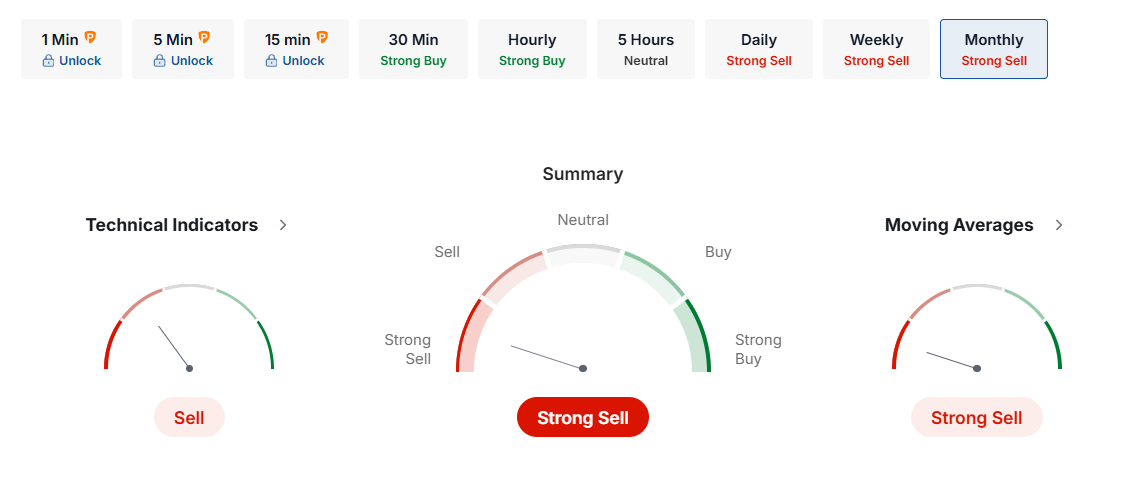Select the Hourly timeframe

click(532, 49)
